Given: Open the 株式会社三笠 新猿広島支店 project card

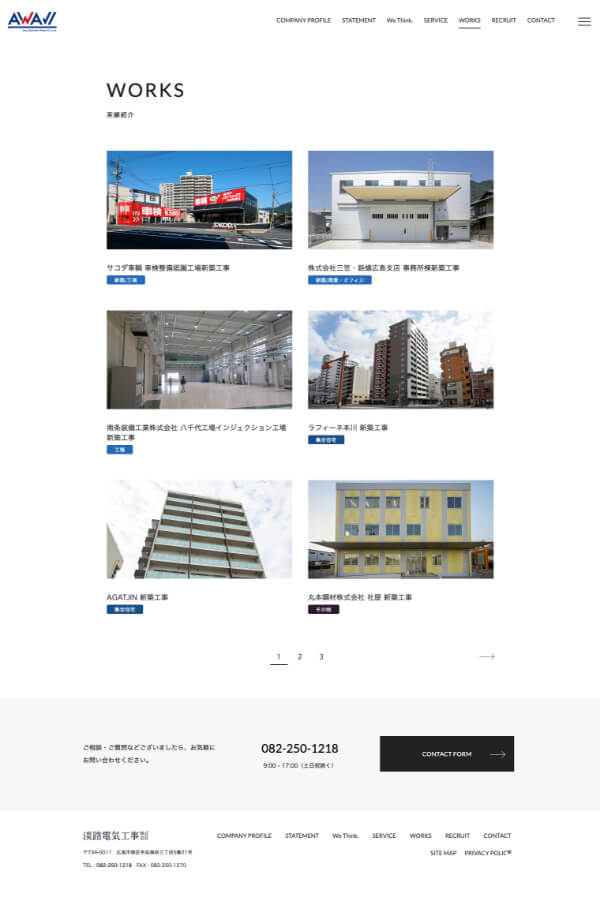Looking at the screenshot, I should coord(400,200).
